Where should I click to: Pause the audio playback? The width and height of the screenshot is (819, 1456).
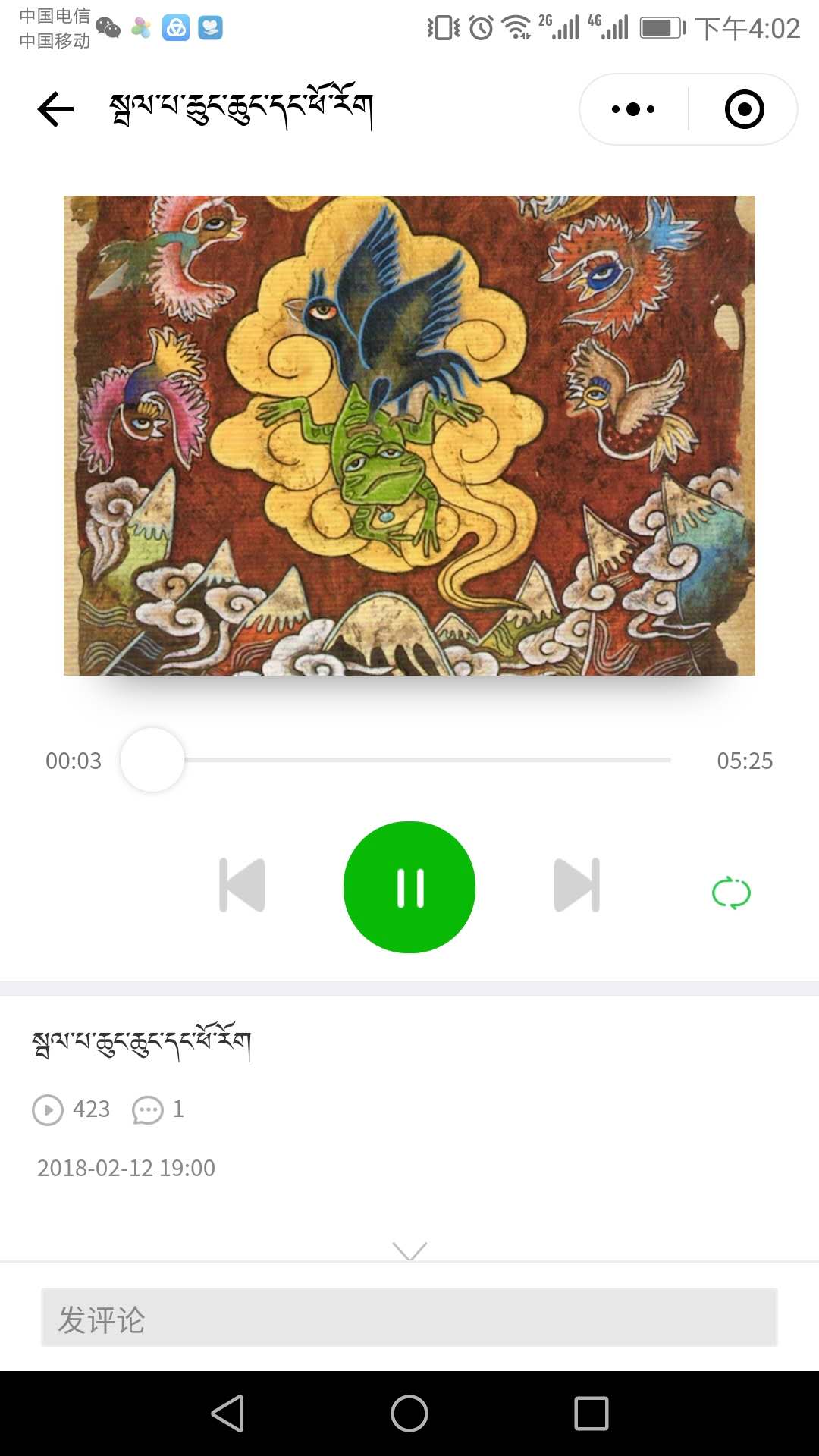(409, 887)
